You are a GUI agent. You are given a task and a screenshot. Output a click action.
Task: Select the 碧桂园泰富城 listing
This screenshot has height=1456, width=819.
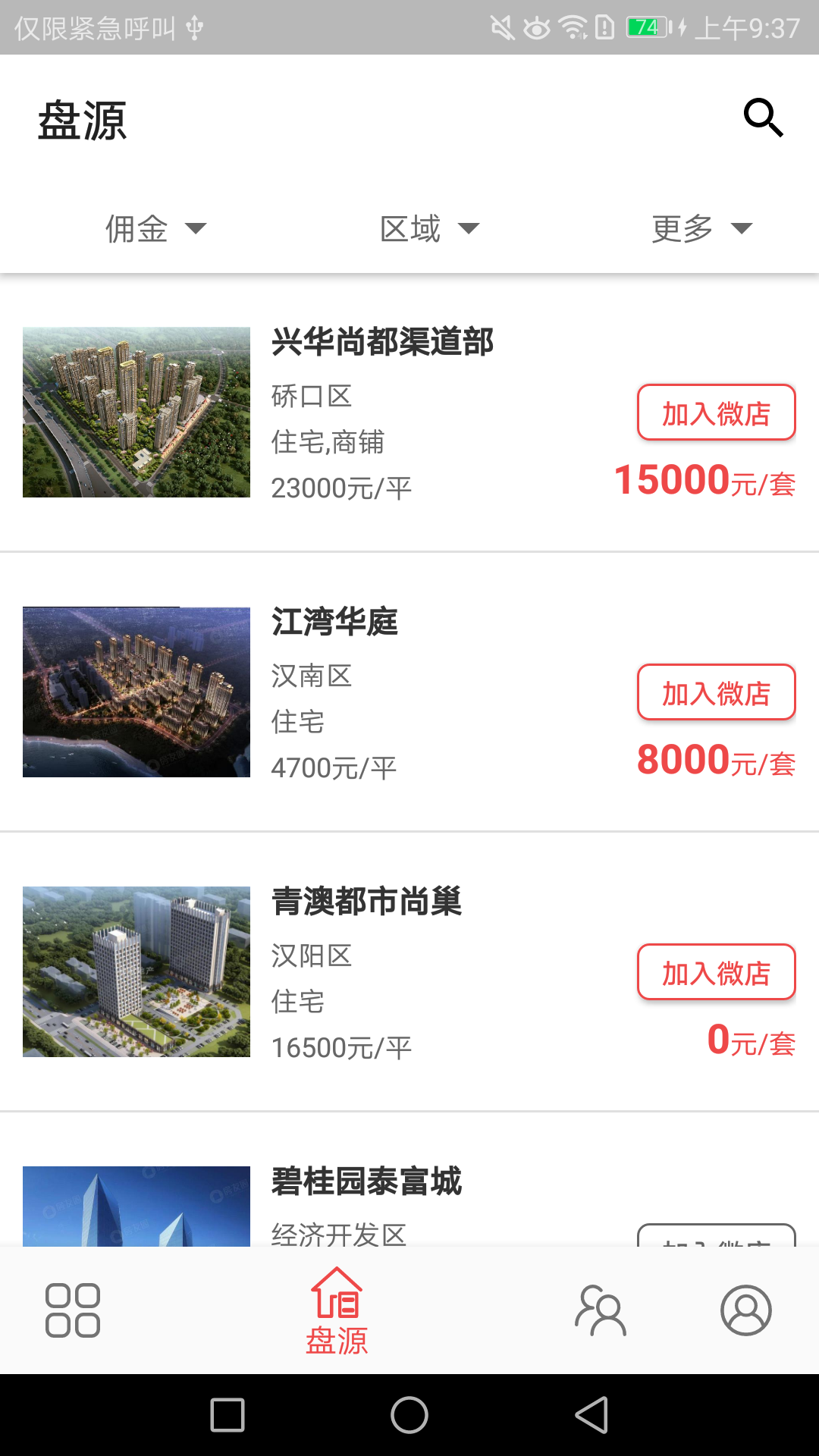click(x=368, y=1180)
